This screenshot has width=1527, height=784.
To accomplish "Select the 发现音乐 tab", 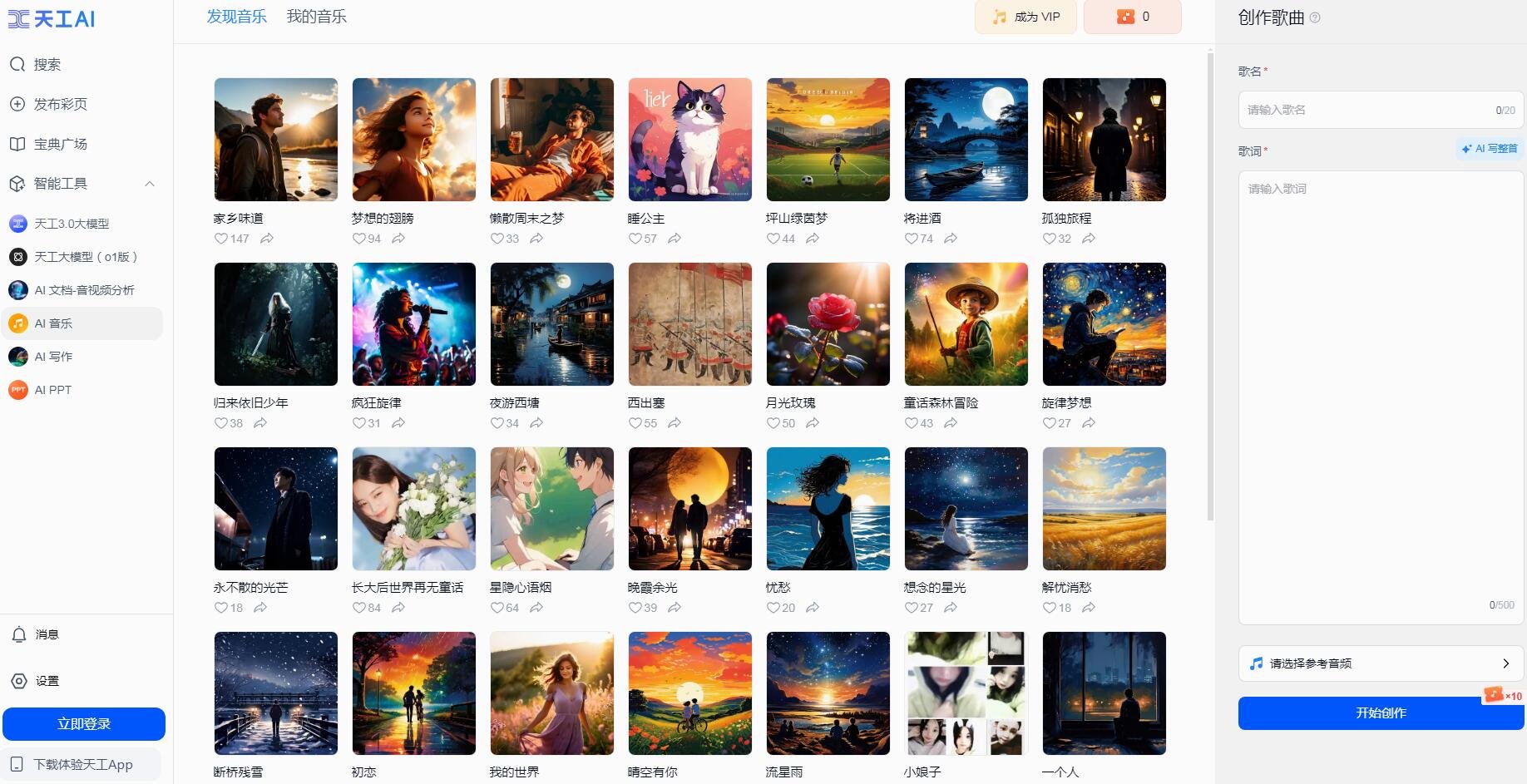I will coord(236,17).
